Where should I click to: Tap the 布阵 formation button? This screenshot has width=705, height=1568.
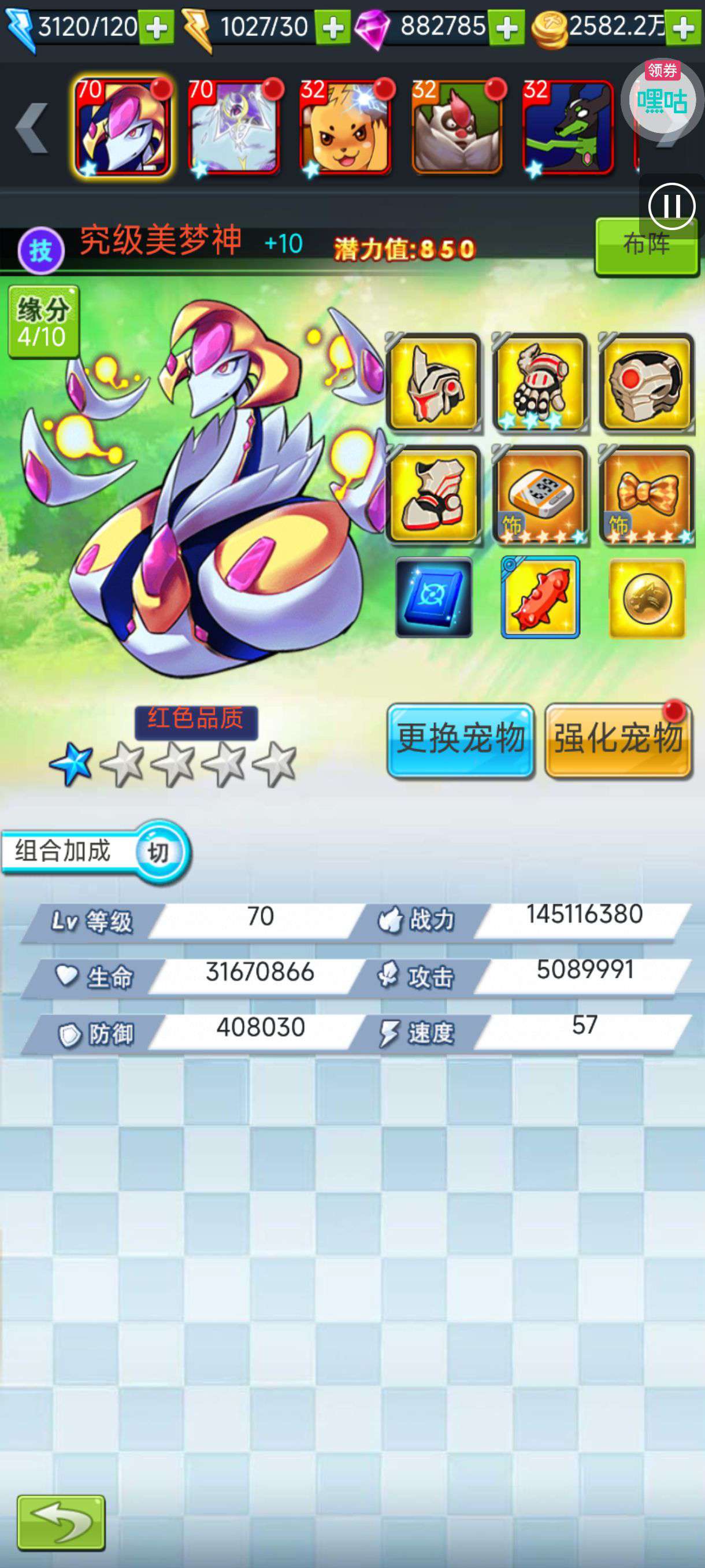coord(646,246)
